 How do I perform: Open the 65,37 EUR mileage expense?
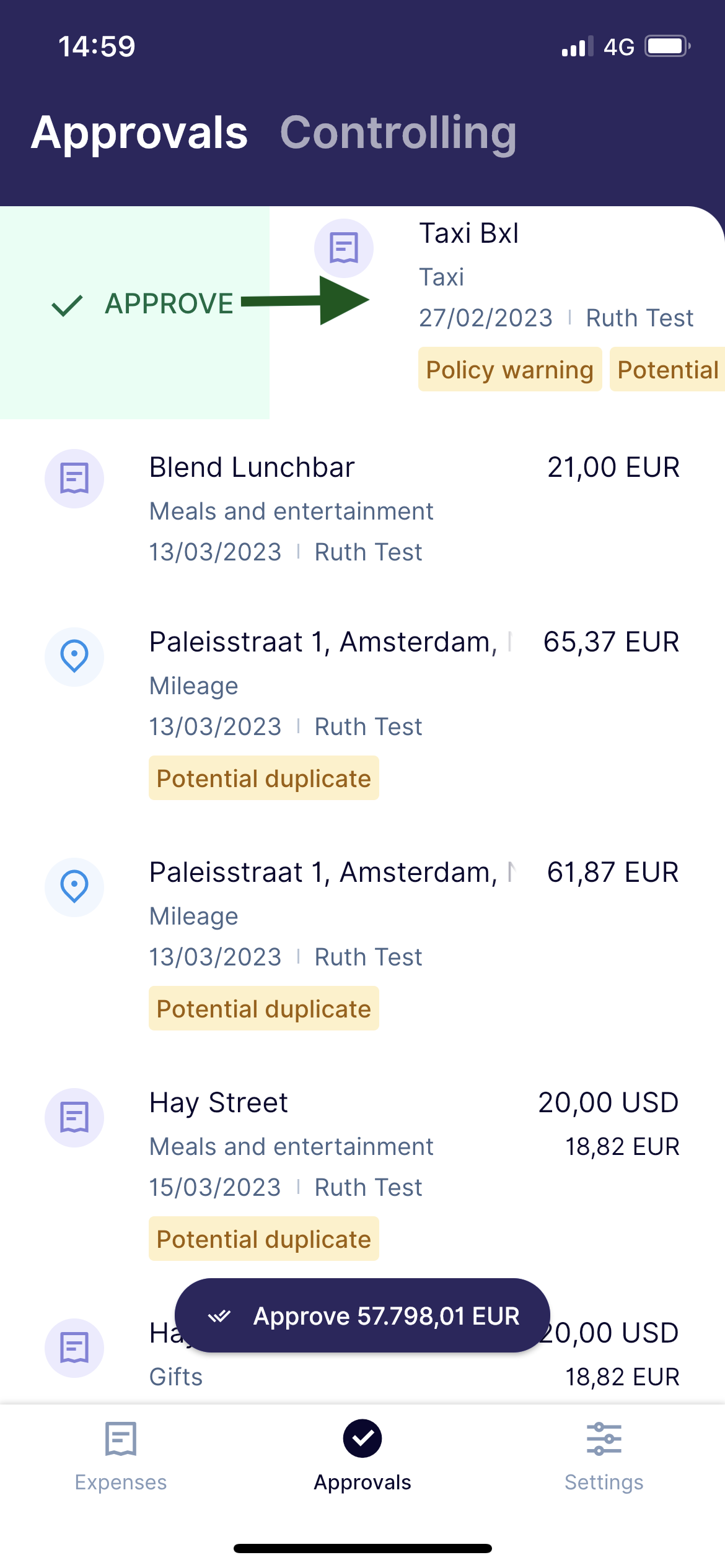tap(362, 713)
